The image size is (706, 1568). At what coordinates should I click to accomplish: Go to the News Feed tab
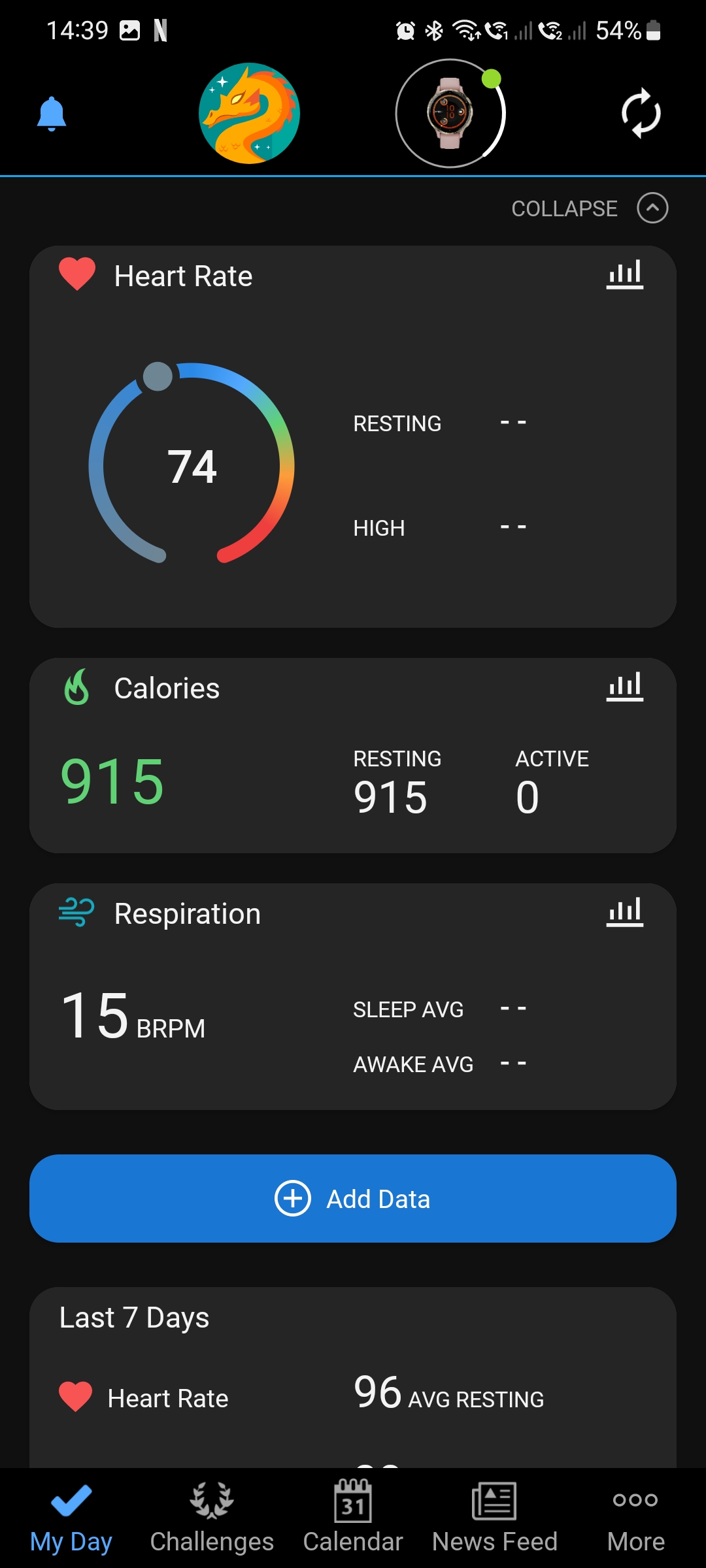(x=494, y=1518)
